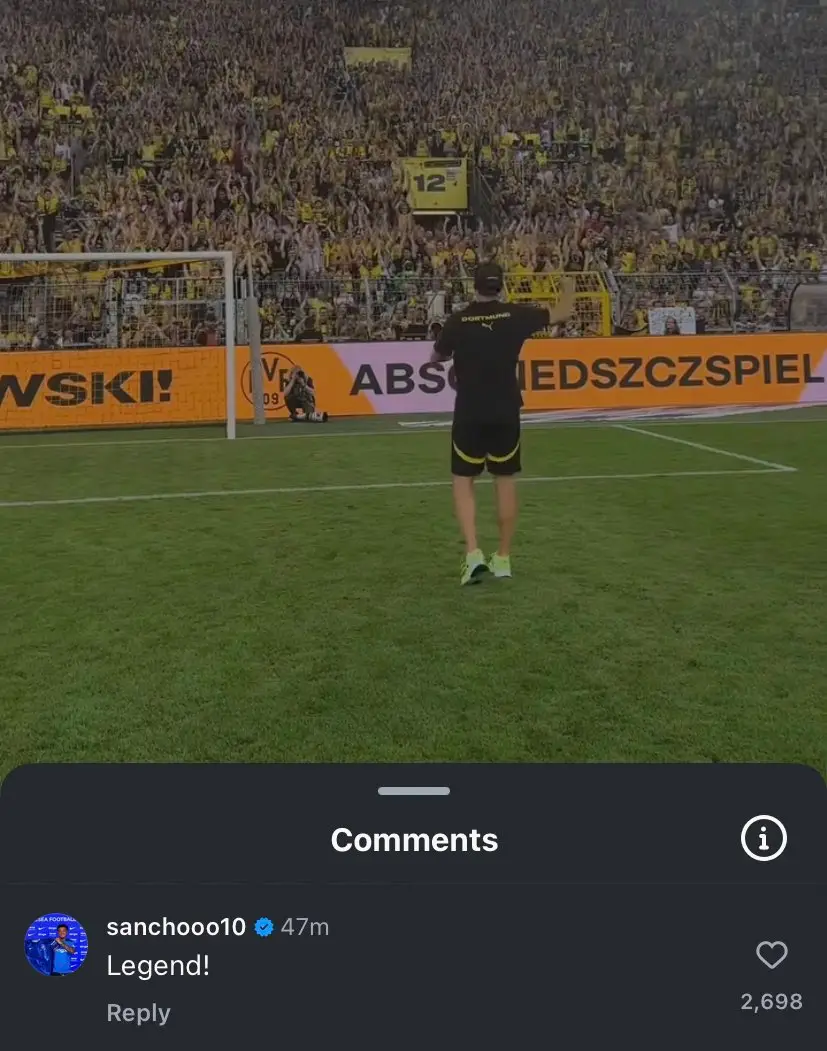Open the comments info icon
Viewport: 827px width, 1051px height.
coord(764,839)
